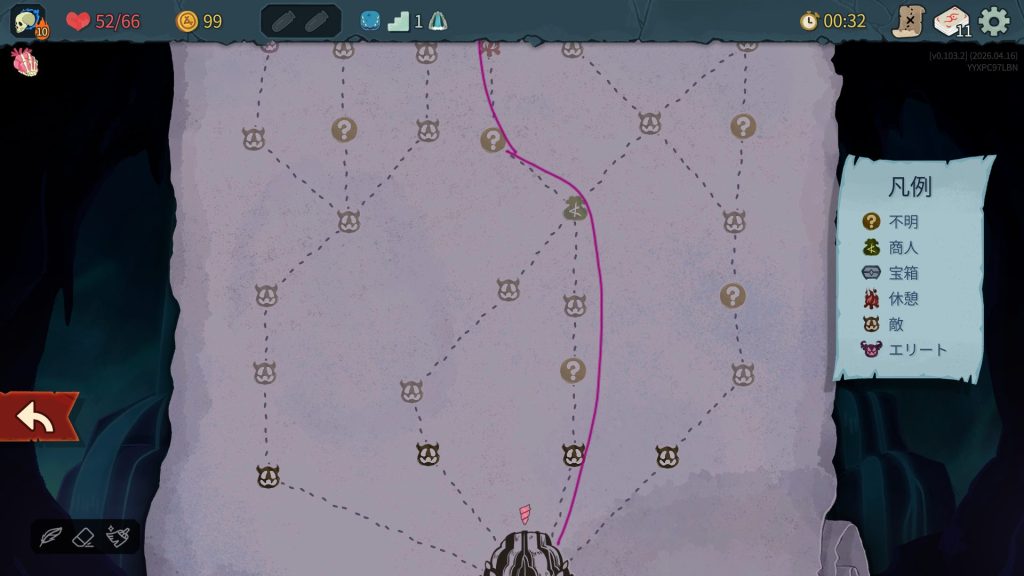This screenshot has height=576, width=1024.
Task: Tap the burning heart relic
Action: [x=24, y=63]
